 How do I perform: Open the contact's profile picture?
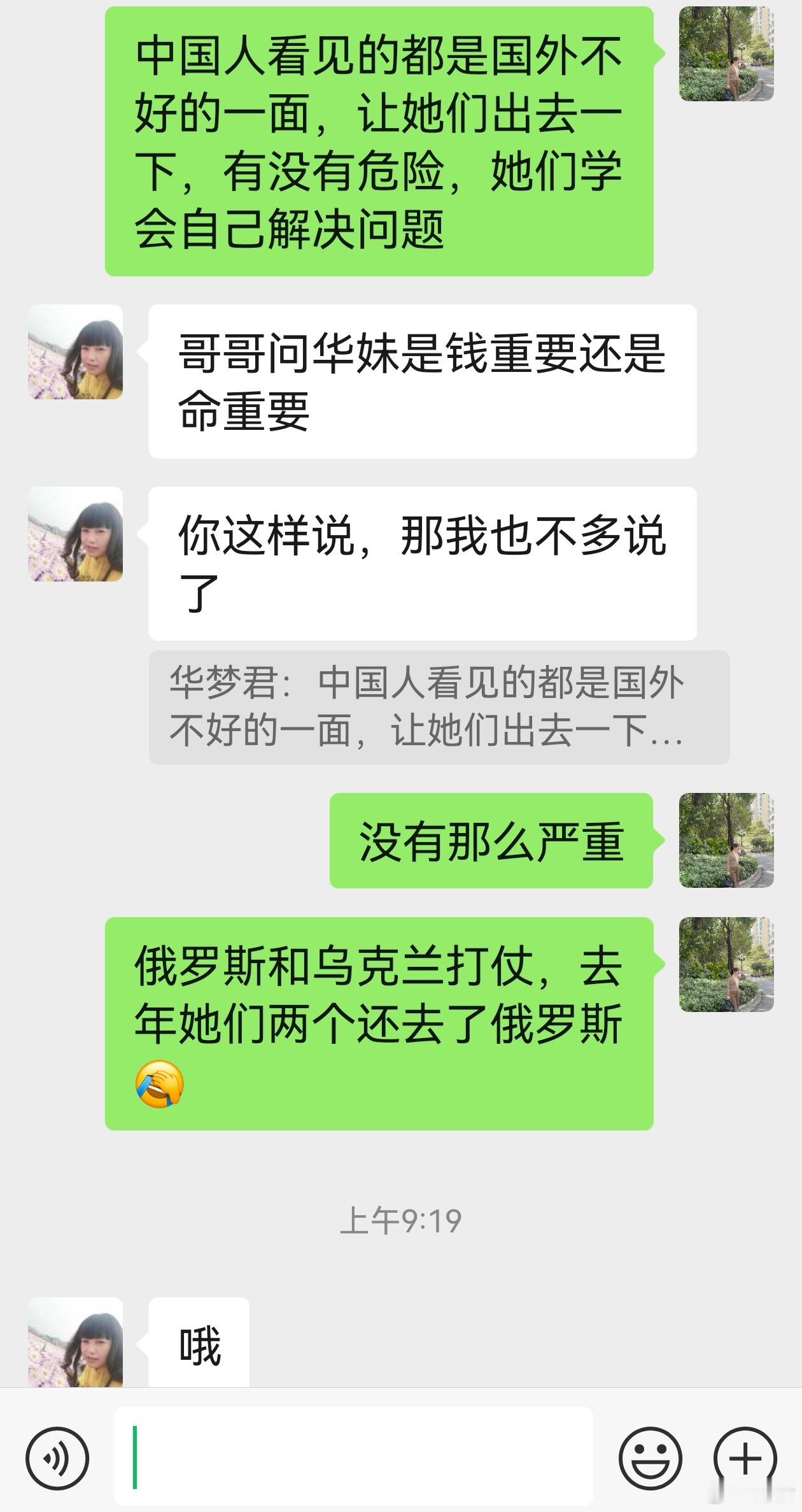click(x=76, y=353)
